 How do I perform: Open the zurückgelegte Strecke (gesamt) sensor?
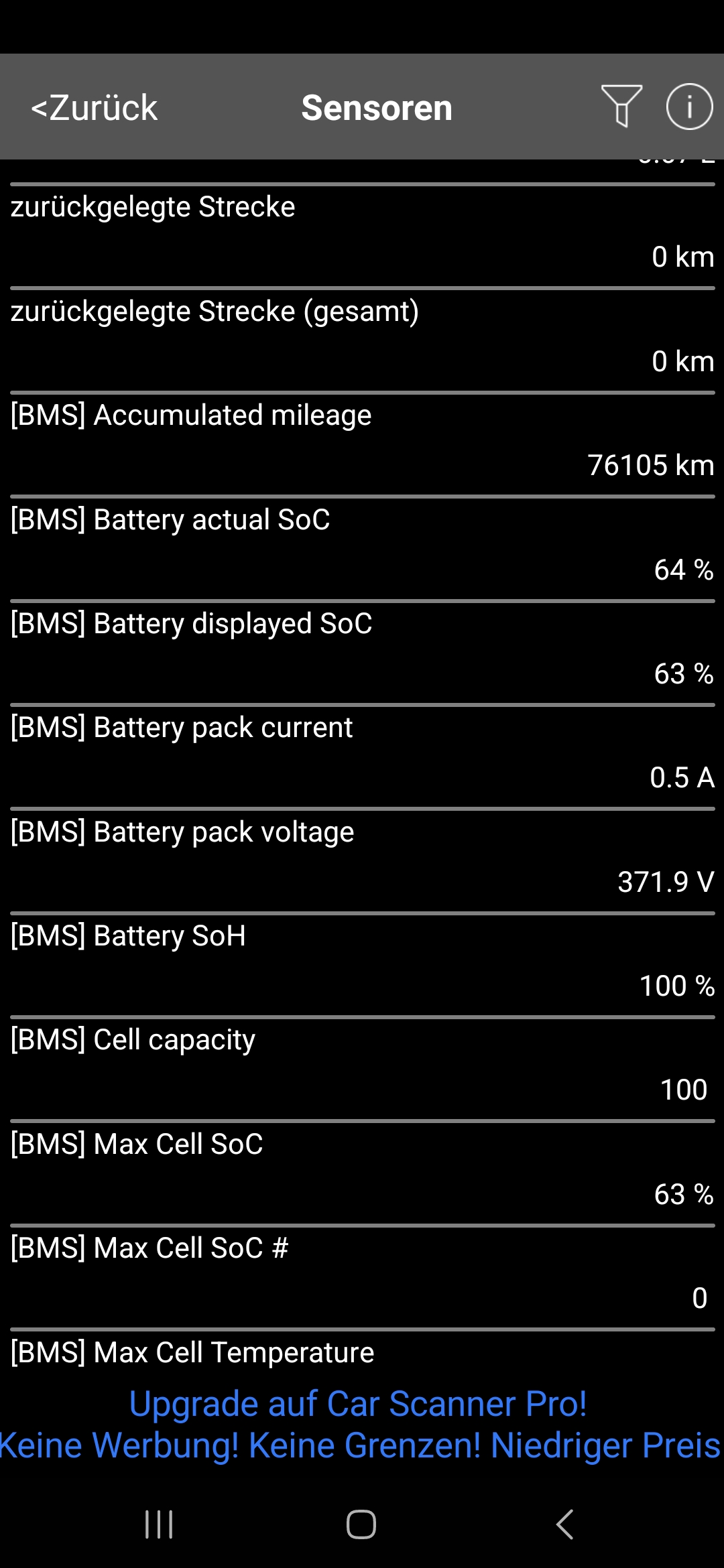(362, 340)
